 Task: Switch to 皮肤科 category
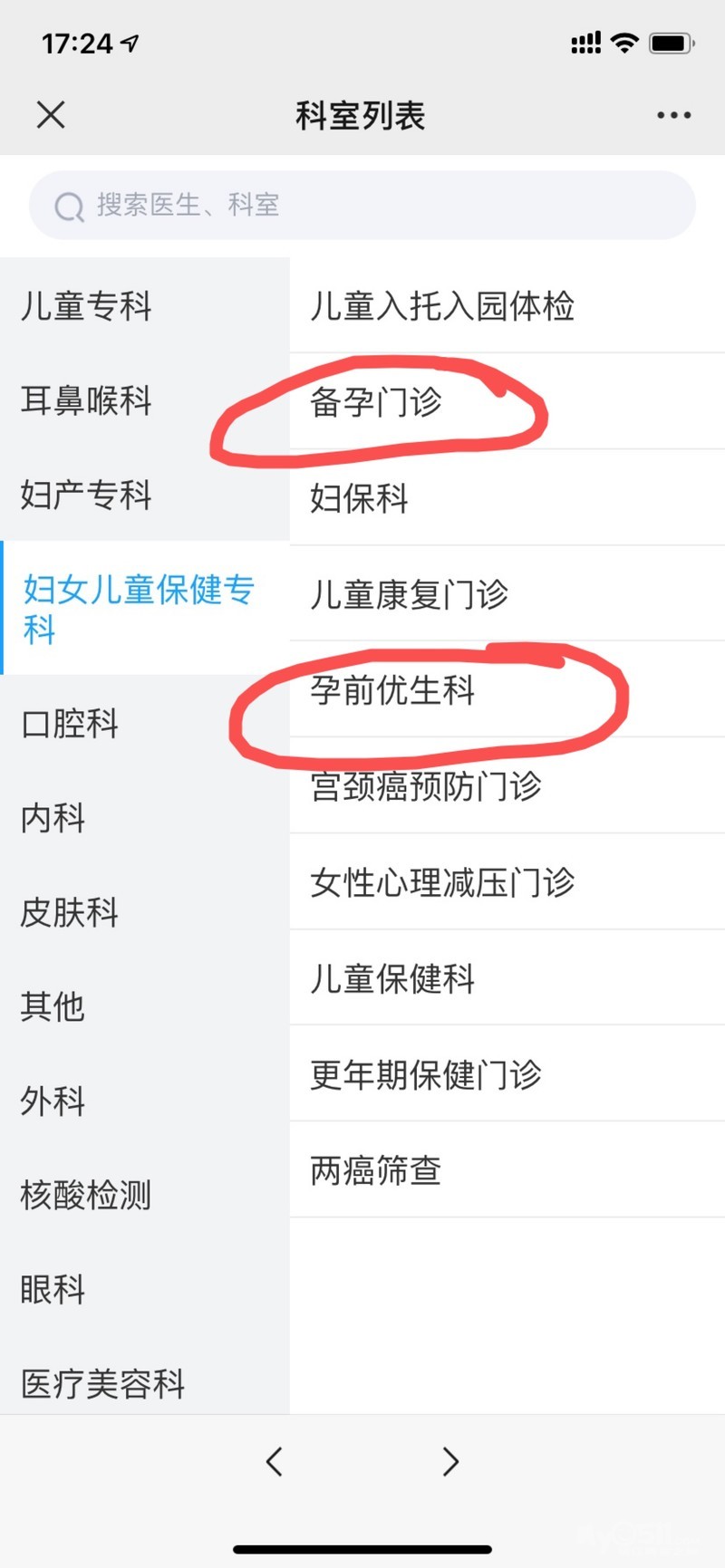[70, 912]
